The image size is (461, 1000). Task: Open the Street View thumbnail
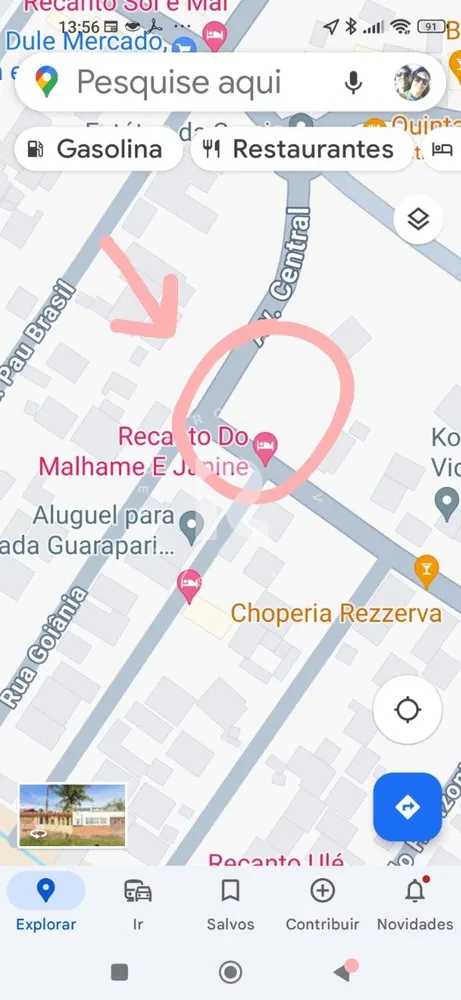click(72, 815)
